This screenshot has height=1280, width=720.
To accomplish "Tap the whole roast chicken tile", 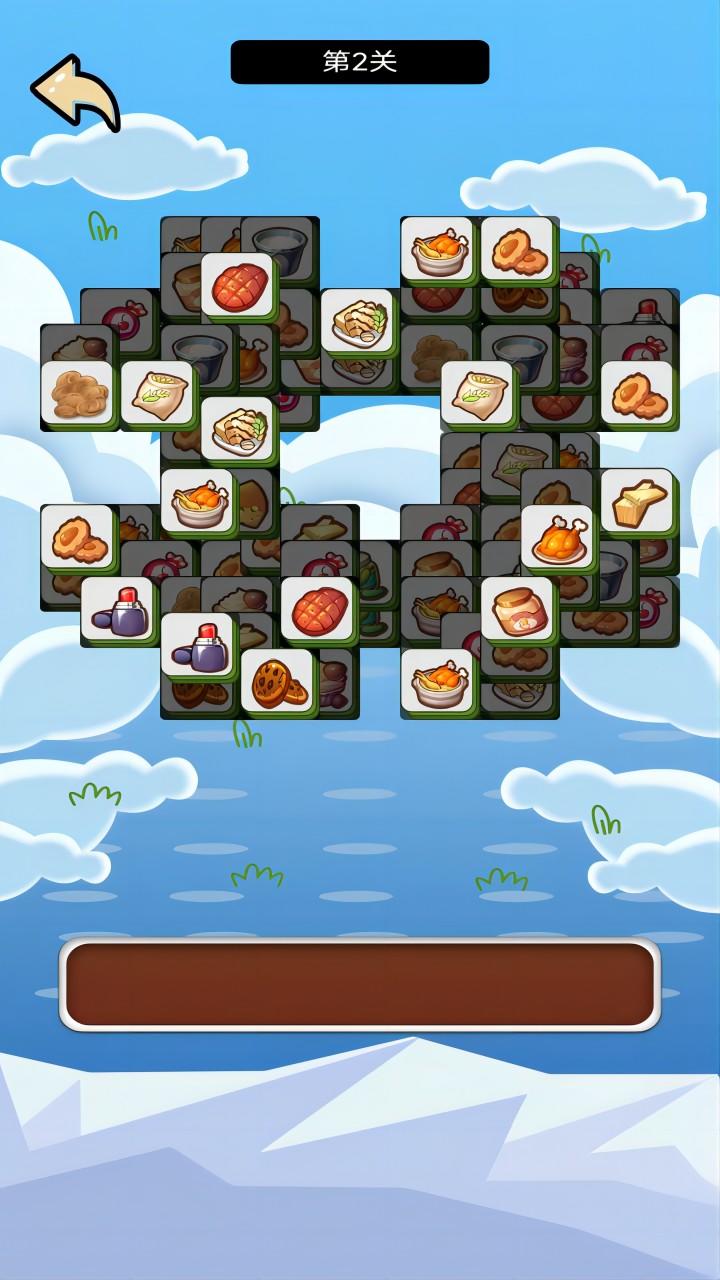I will click(x=557, y=537).
